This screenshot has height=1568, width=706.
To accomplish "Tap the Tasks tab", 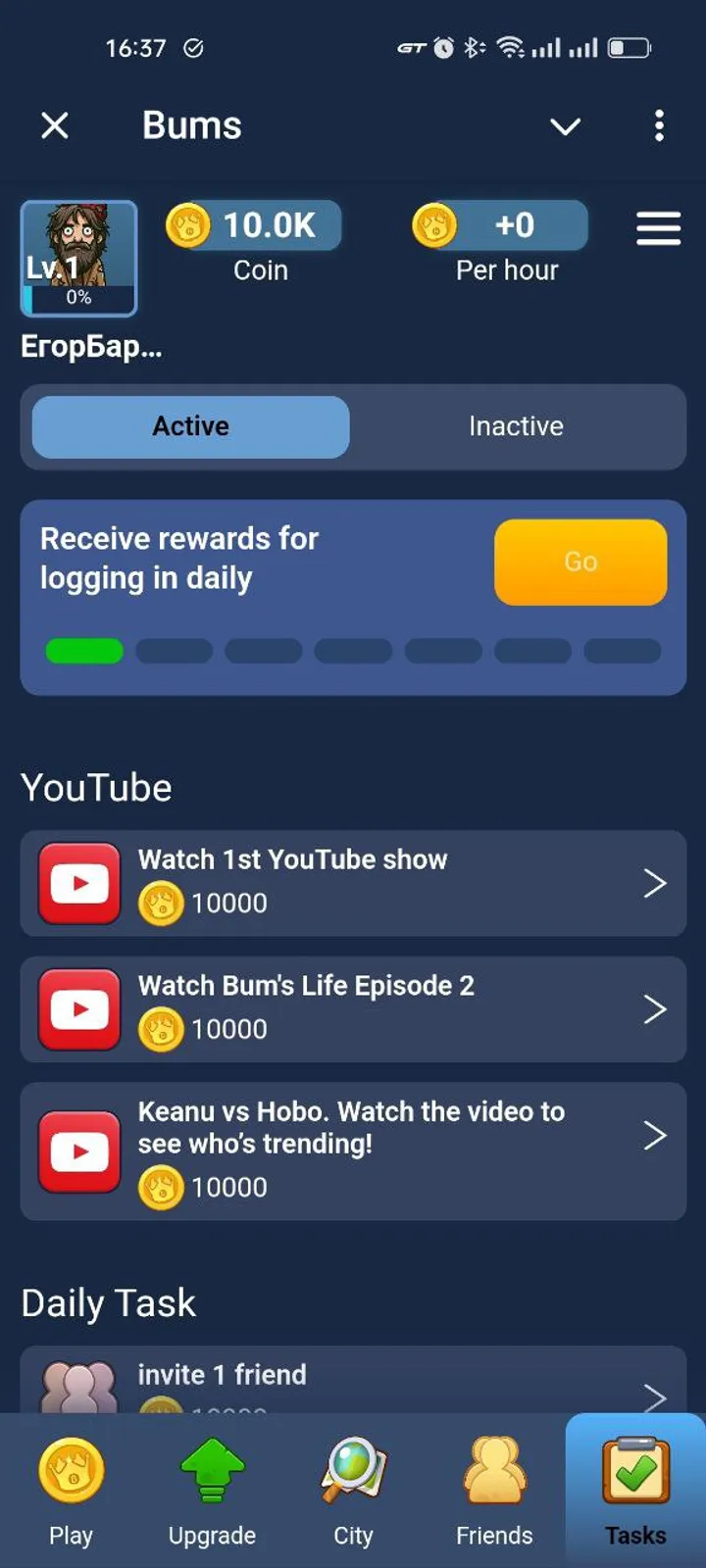I will click(635, 1490).
